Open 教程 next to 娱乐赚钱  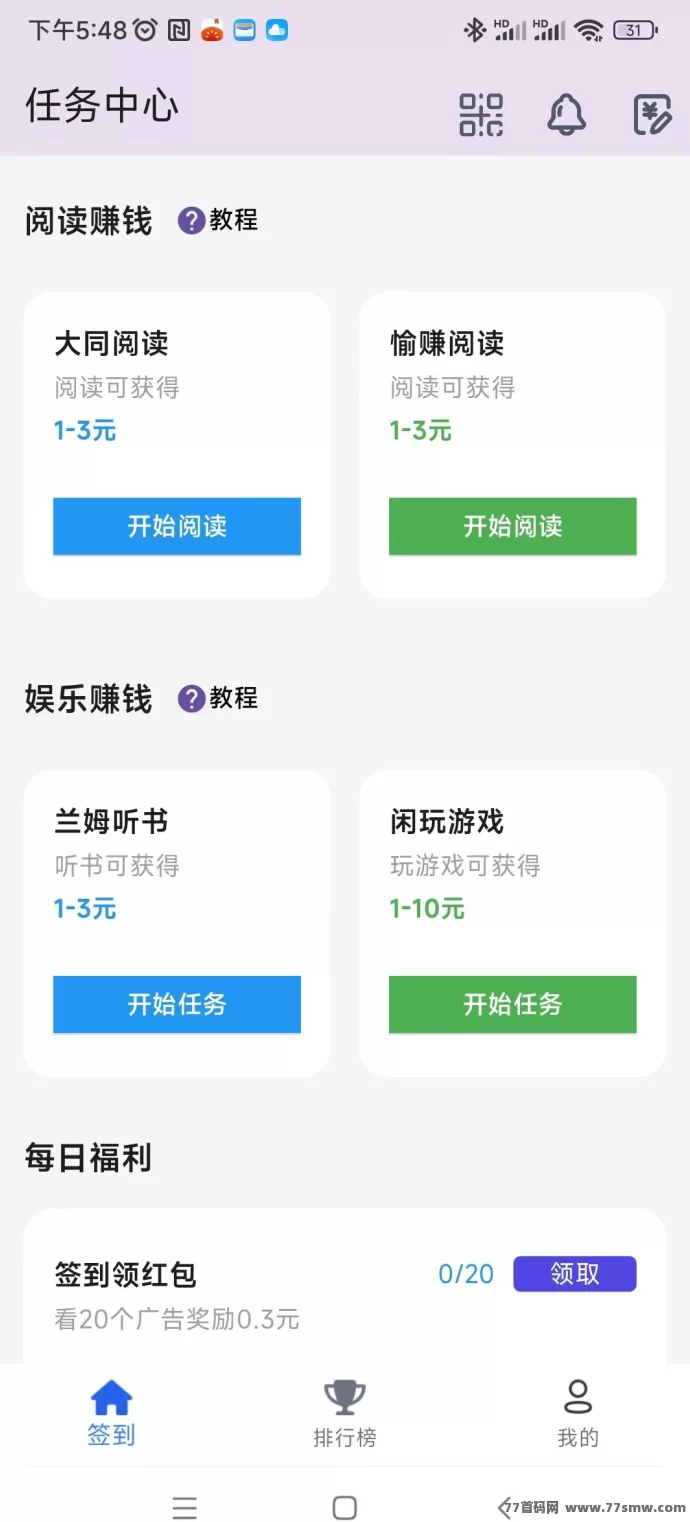(219, 698)
